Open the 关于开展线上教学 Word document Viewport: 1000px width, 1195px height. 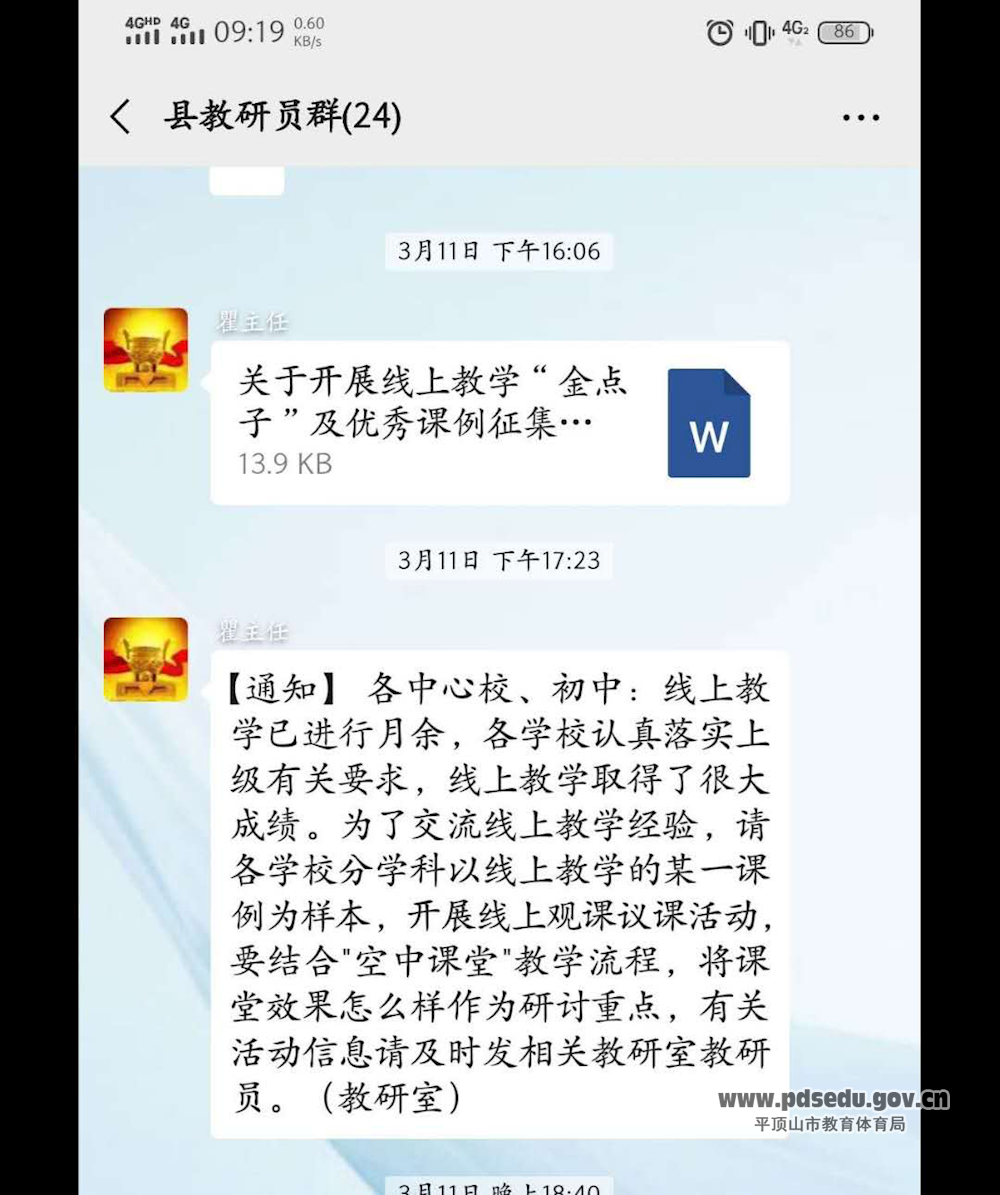point(500,423)
